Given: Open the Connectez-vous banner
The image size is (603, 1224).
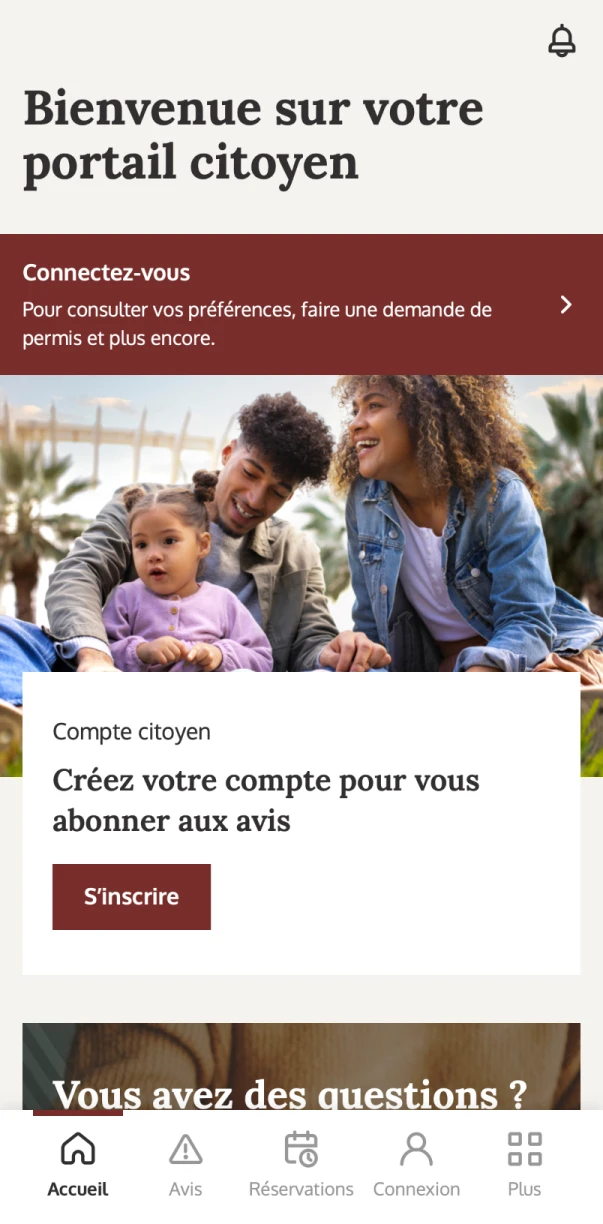Looking at the screenshot, I should pyautogui.click(x=301, y=304).
